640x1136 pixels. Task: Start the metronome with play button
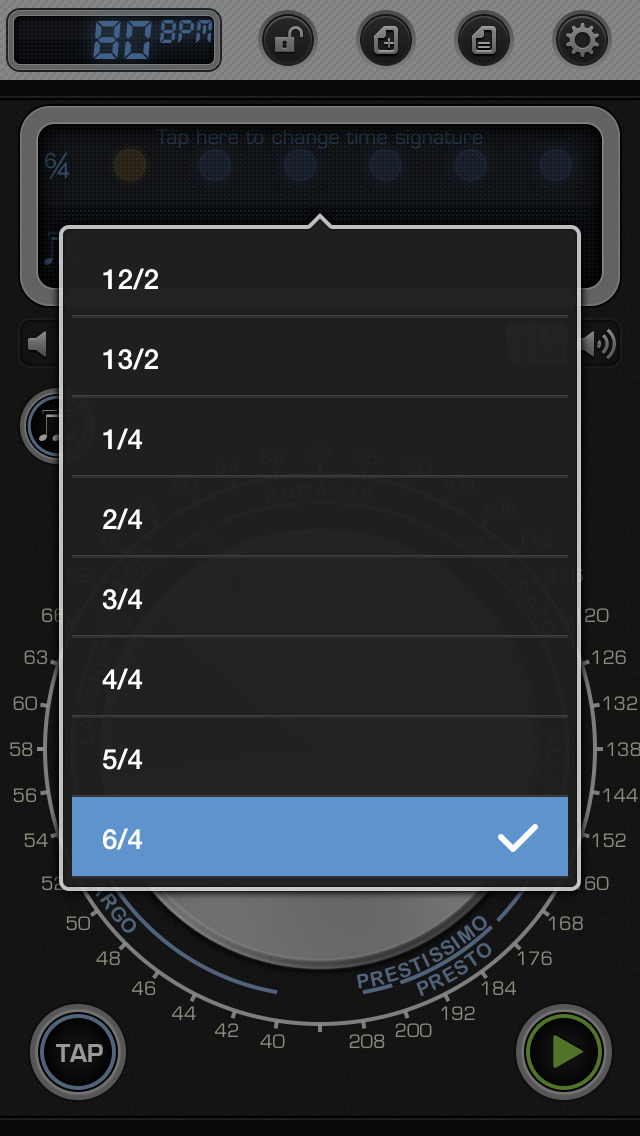coord(565,1052)
